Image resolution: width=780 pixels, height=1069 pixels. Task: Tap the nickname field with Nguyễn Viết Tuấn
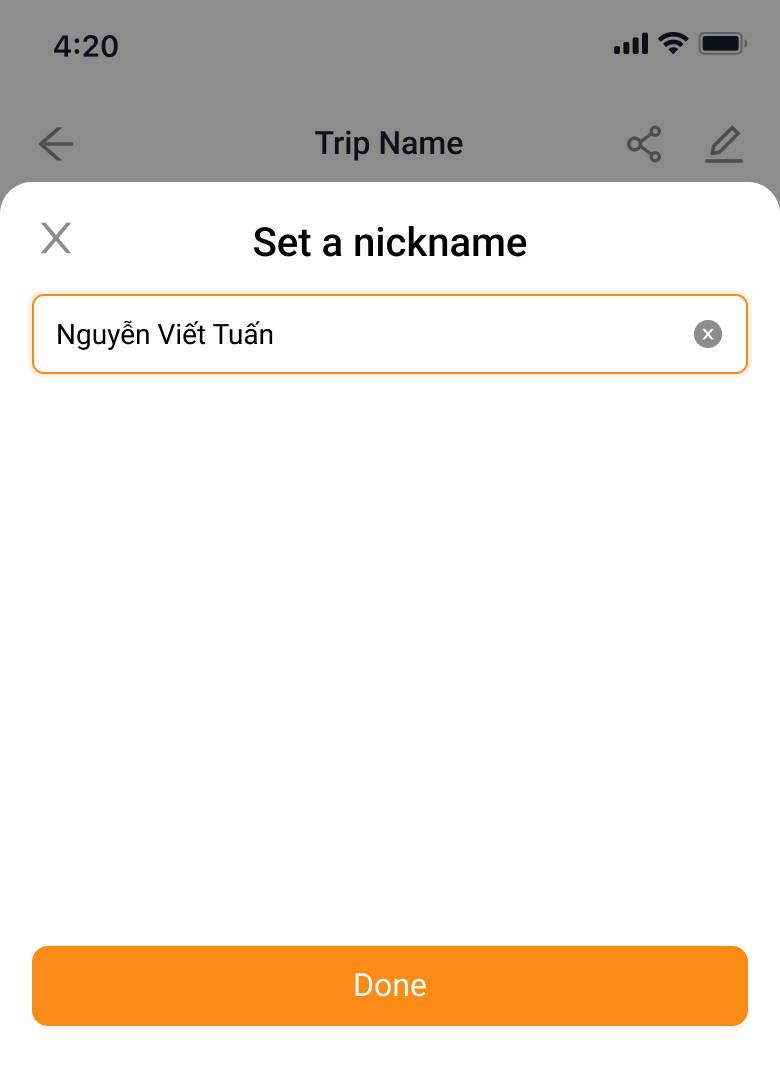pos(390,334)
